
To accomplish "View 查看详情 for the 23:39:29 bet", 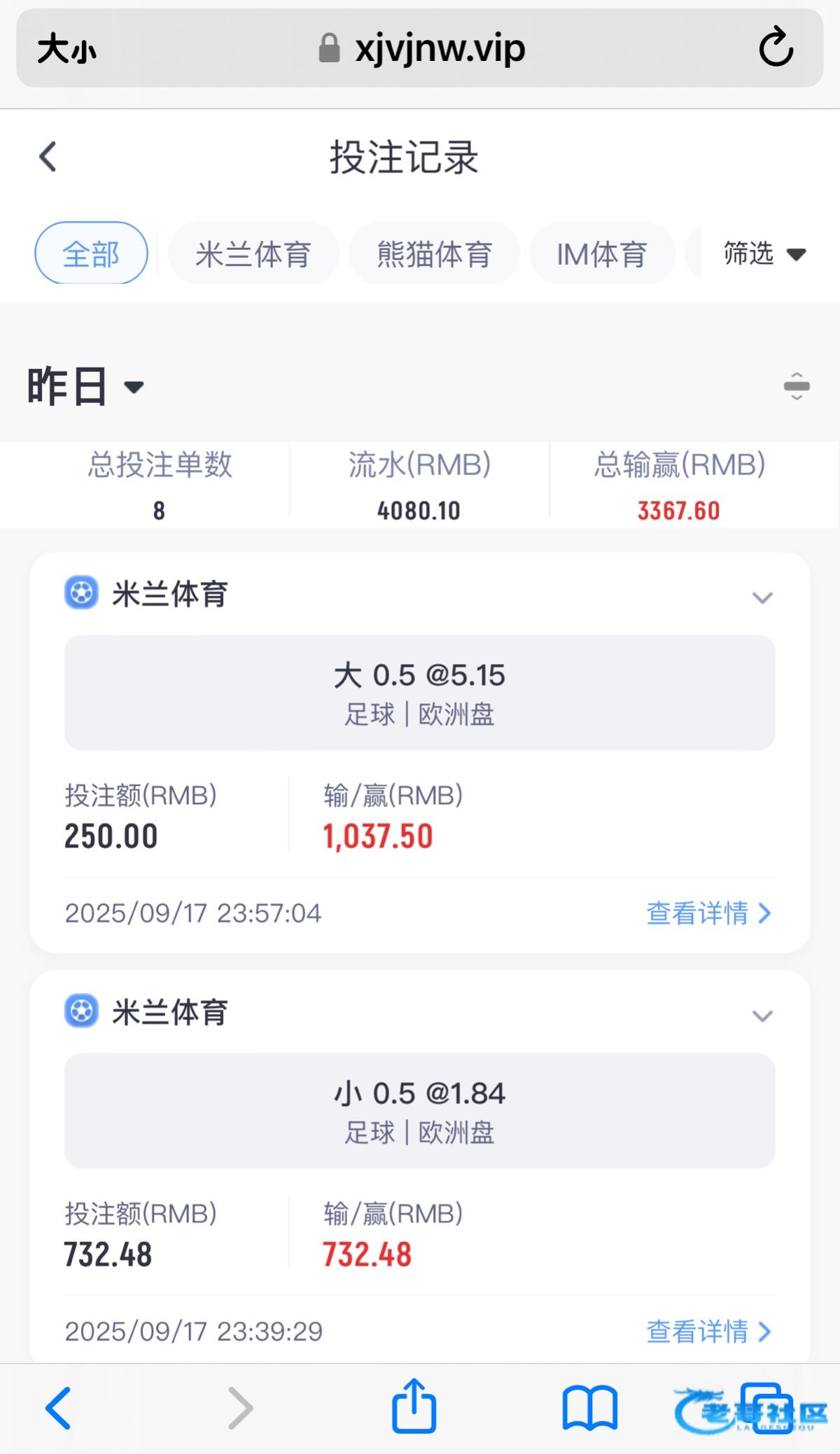I will [708, 1331].
